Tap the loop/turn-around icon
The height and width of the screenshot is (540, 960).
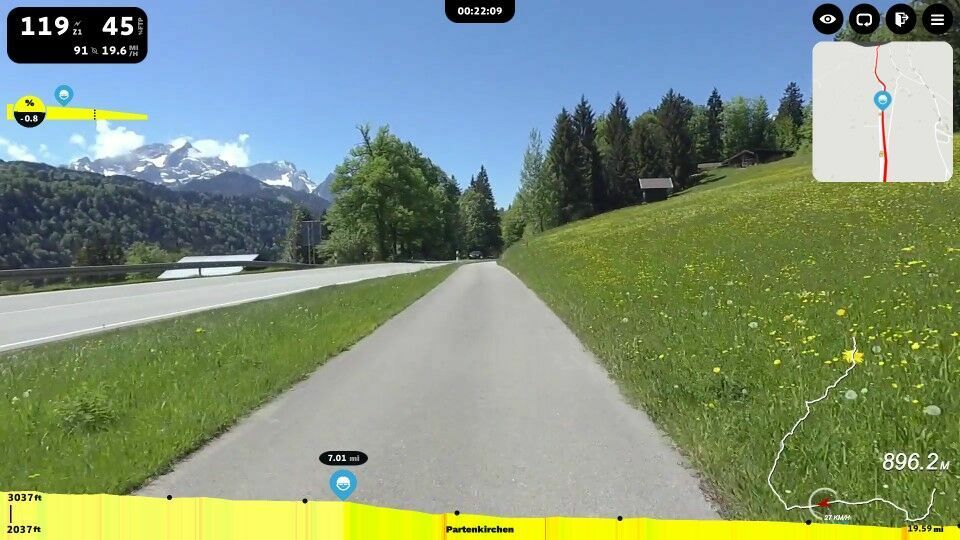click(x=864, y=19)
